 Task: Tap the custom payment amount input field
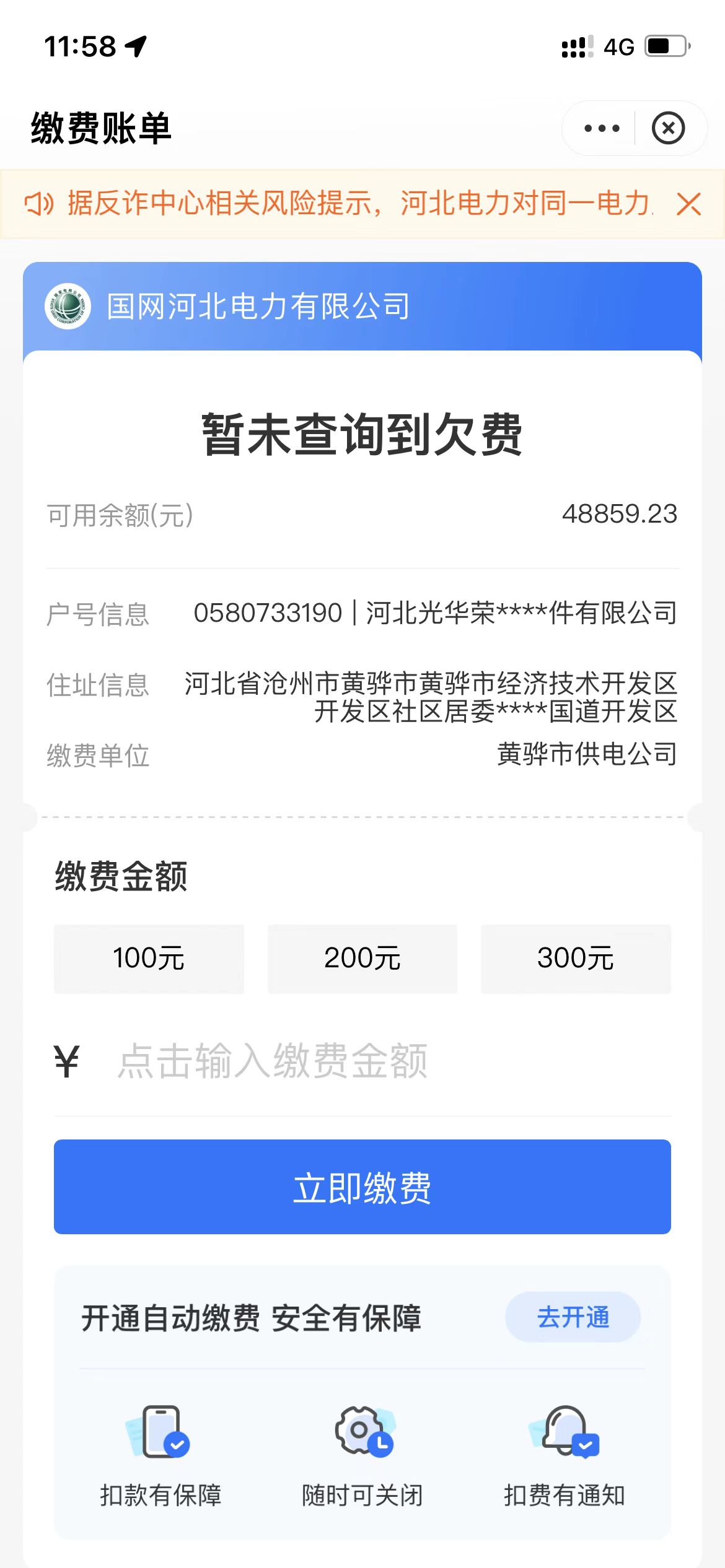[x=362, y=1061]
